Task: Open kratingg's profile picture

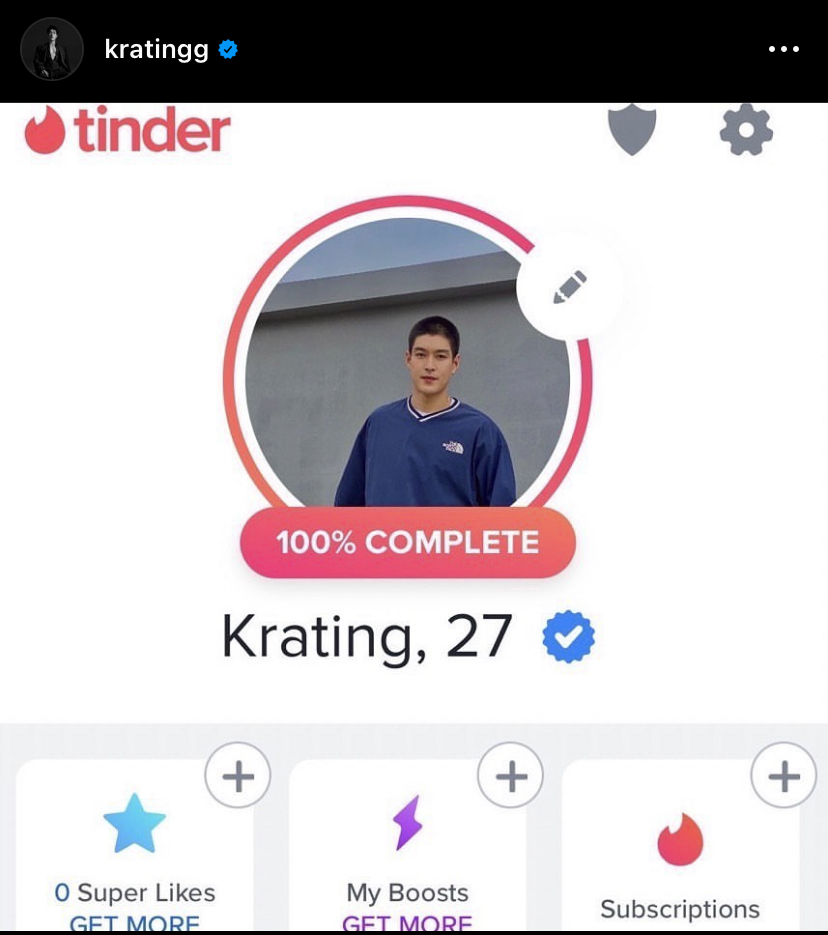Action: [52, 49]
